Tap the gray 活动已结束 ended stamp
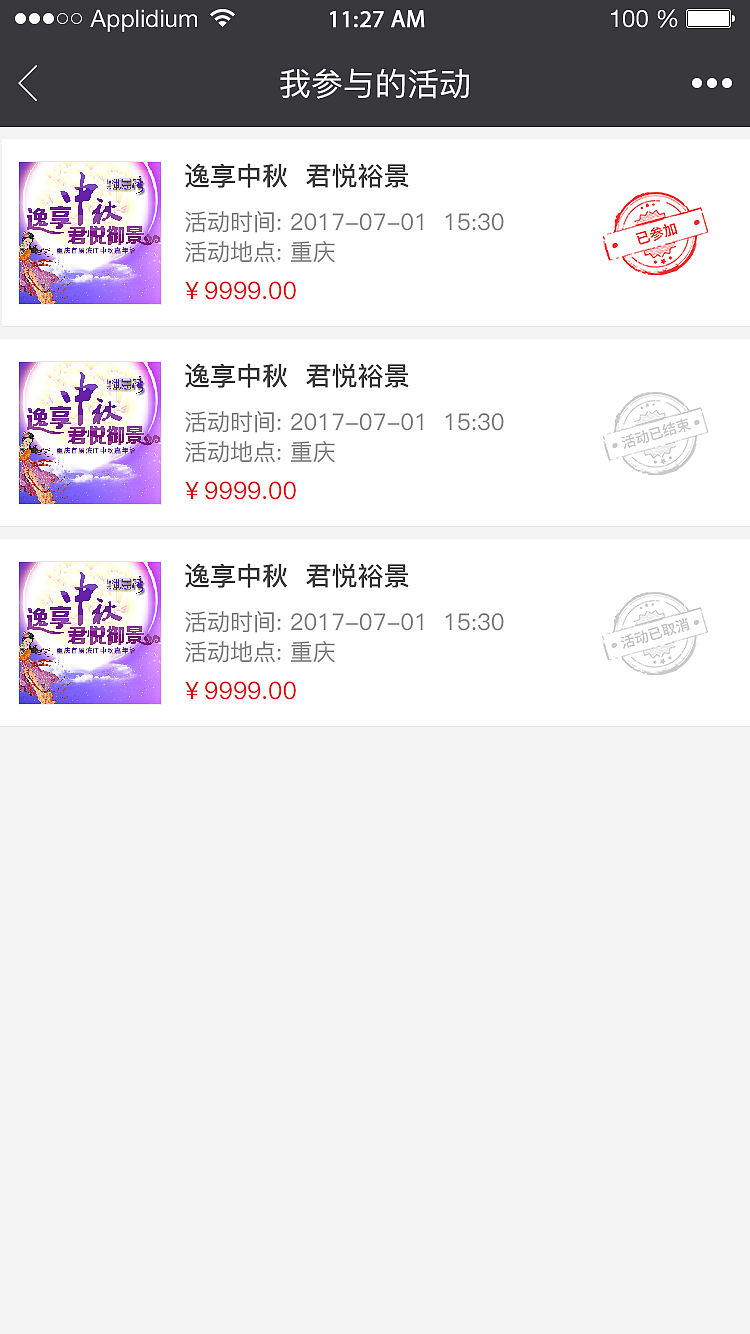The height and width of the screenshot is (1334, 750). [x=655, y=433]
